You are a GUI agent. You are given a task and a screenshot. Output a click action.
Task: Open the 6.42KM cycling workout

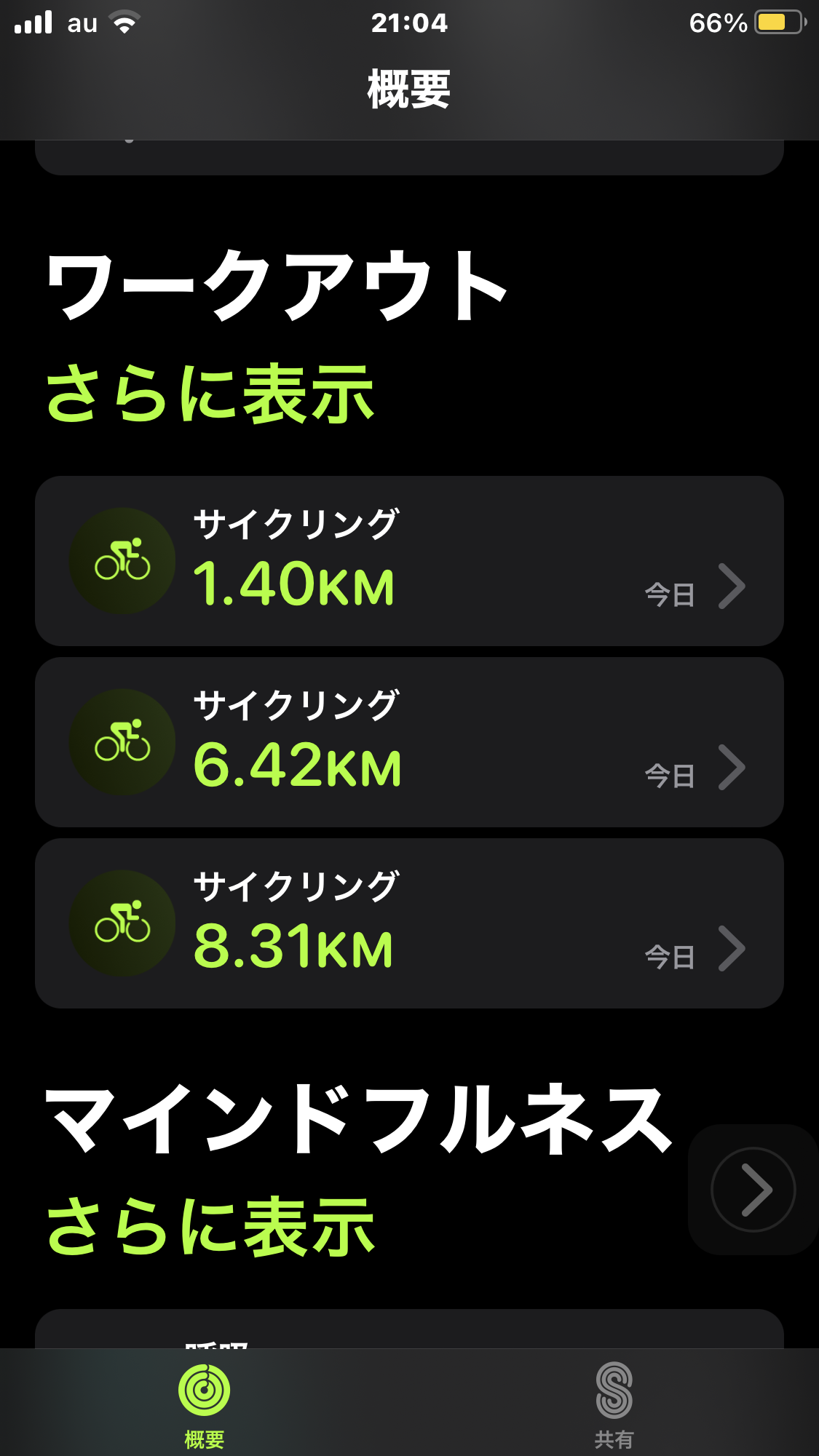408,742
